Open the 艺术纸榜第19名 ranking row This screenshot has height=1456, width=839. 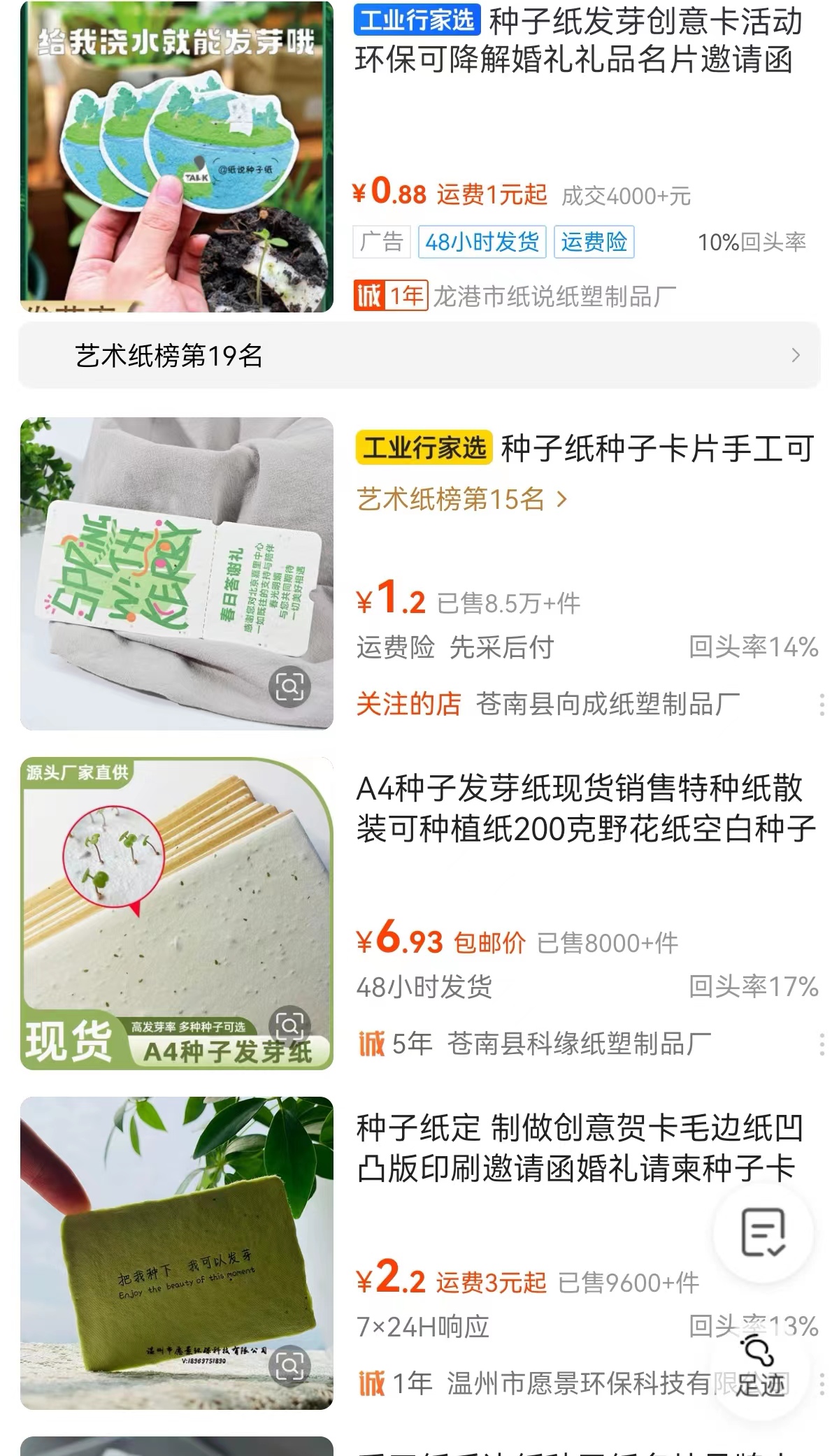point(419,356)
